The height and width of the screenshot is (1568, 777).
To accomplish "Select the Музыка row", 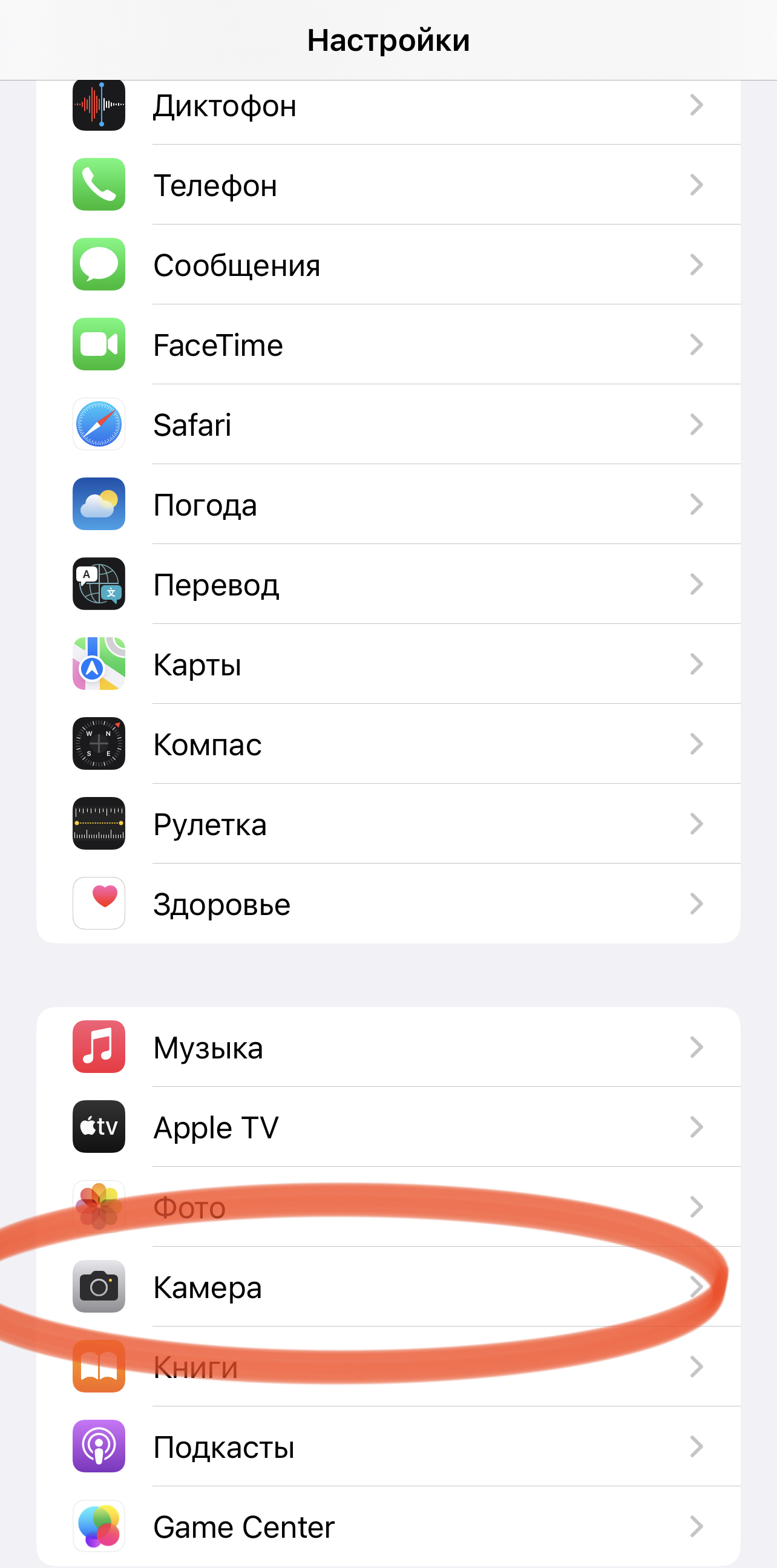I will (x=388, y=1048).
